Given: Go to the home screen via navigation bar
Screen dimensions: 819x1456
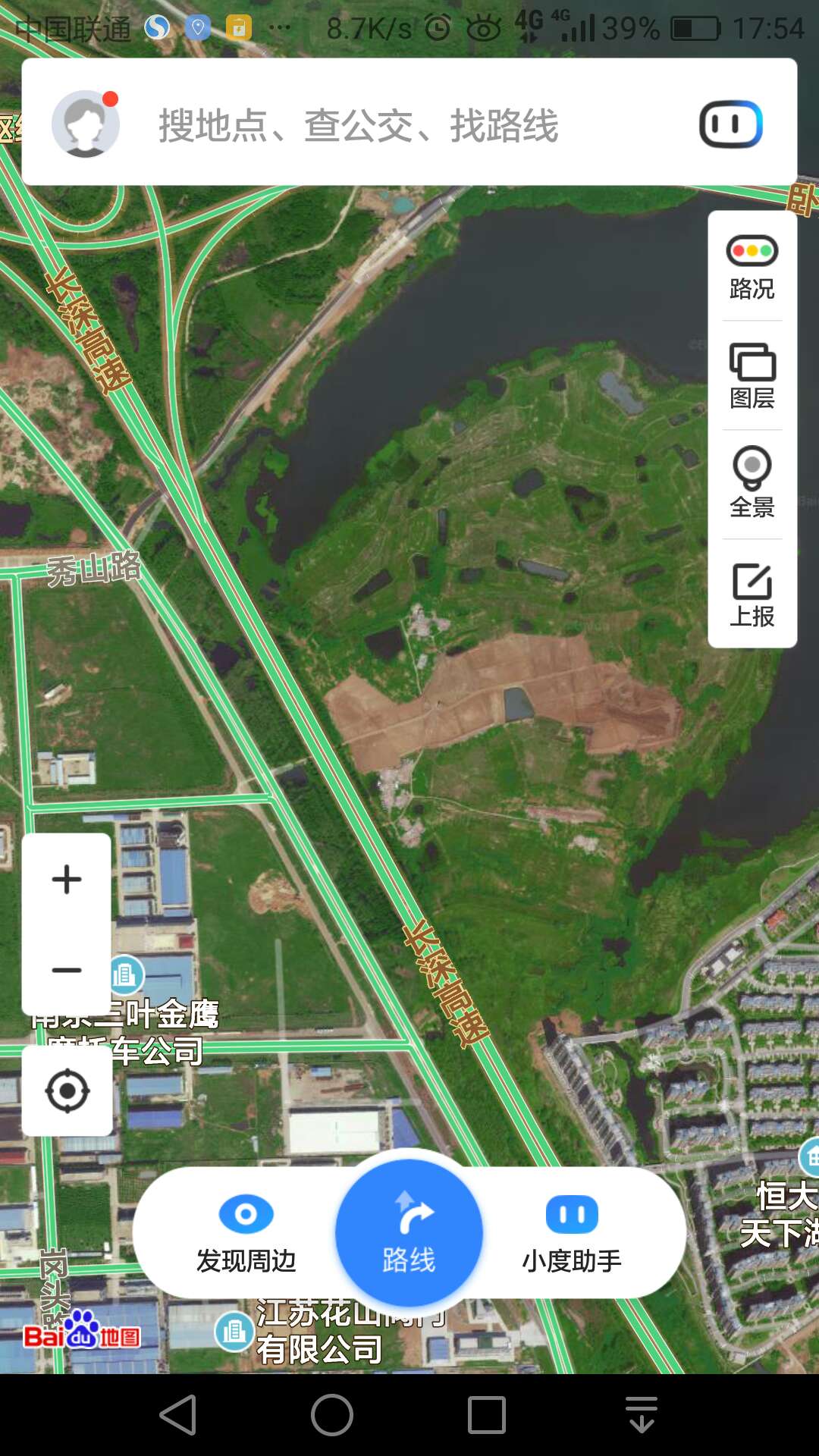Looking at the screenshot, I should coord(332,1415).
